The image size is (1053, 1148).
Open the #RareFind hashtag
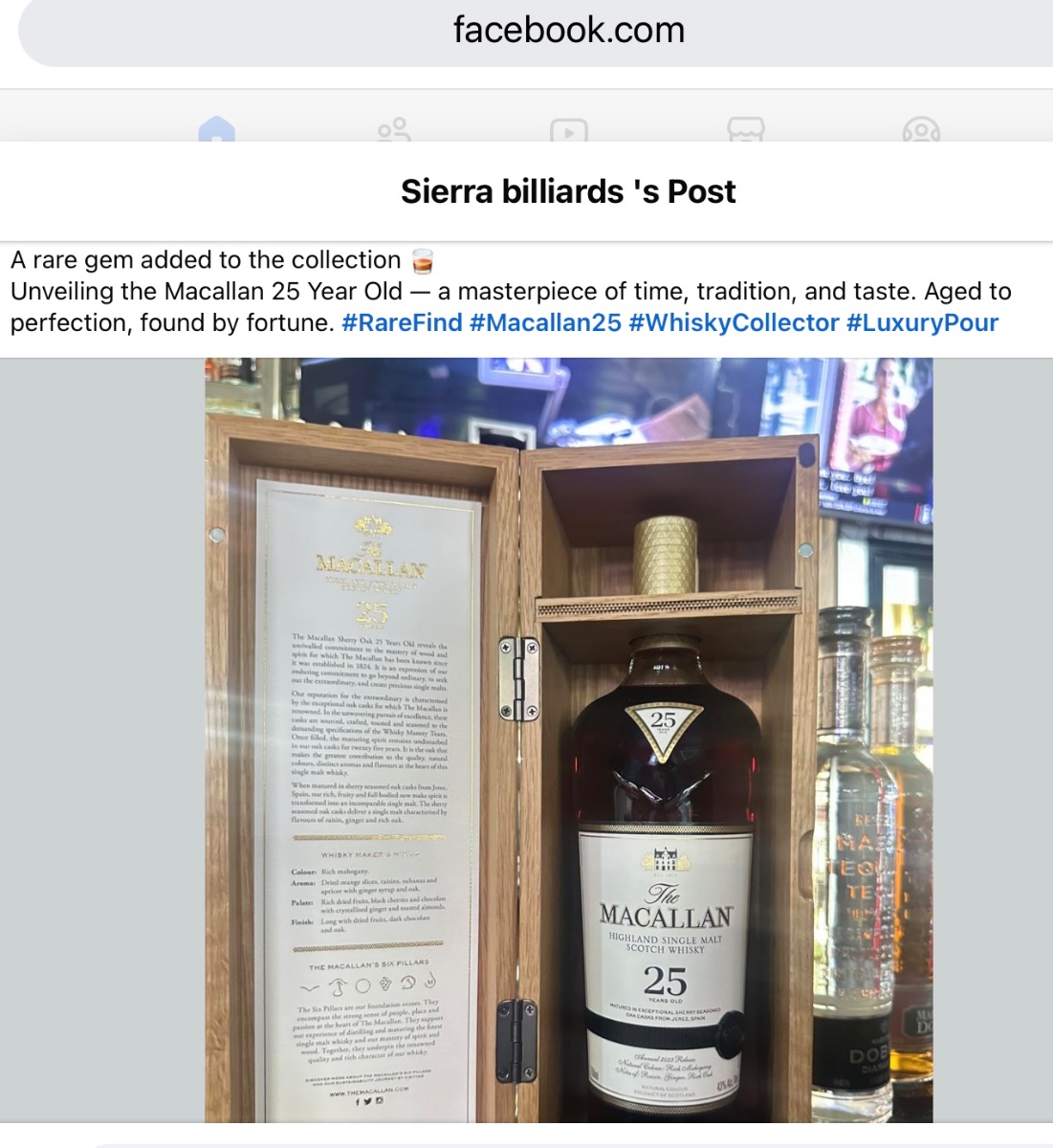402,323
